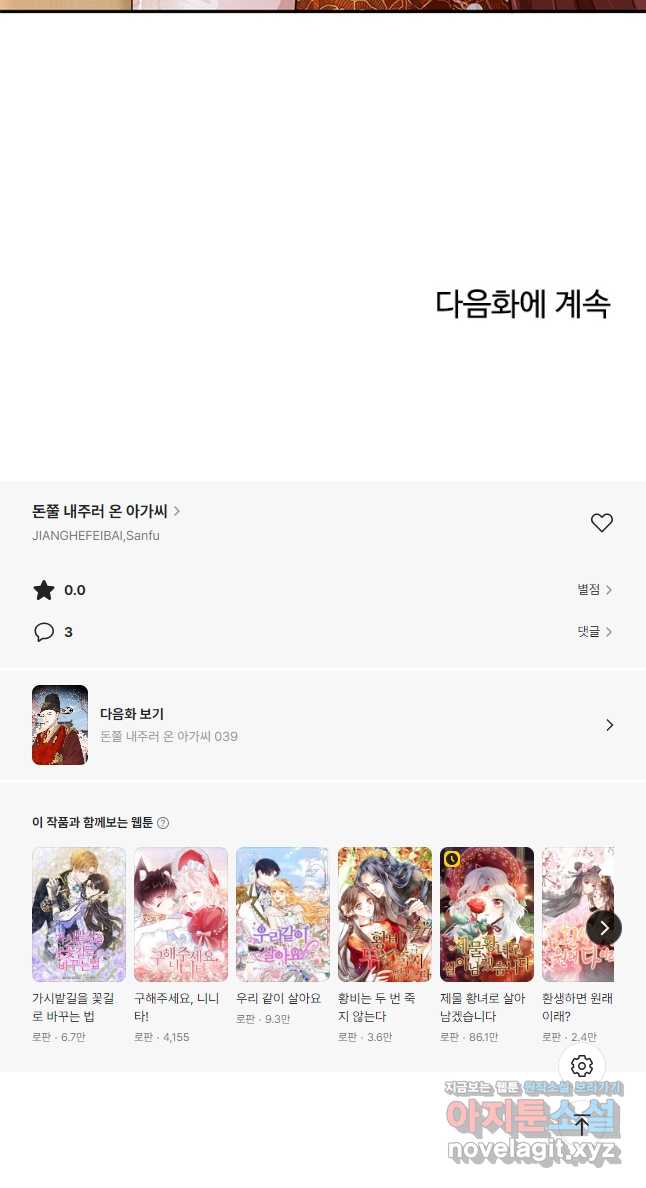The width and height of the screenshot is (646, 1188).
Task: Show more recommended webtoons with arrow
Action: point(603,928)
